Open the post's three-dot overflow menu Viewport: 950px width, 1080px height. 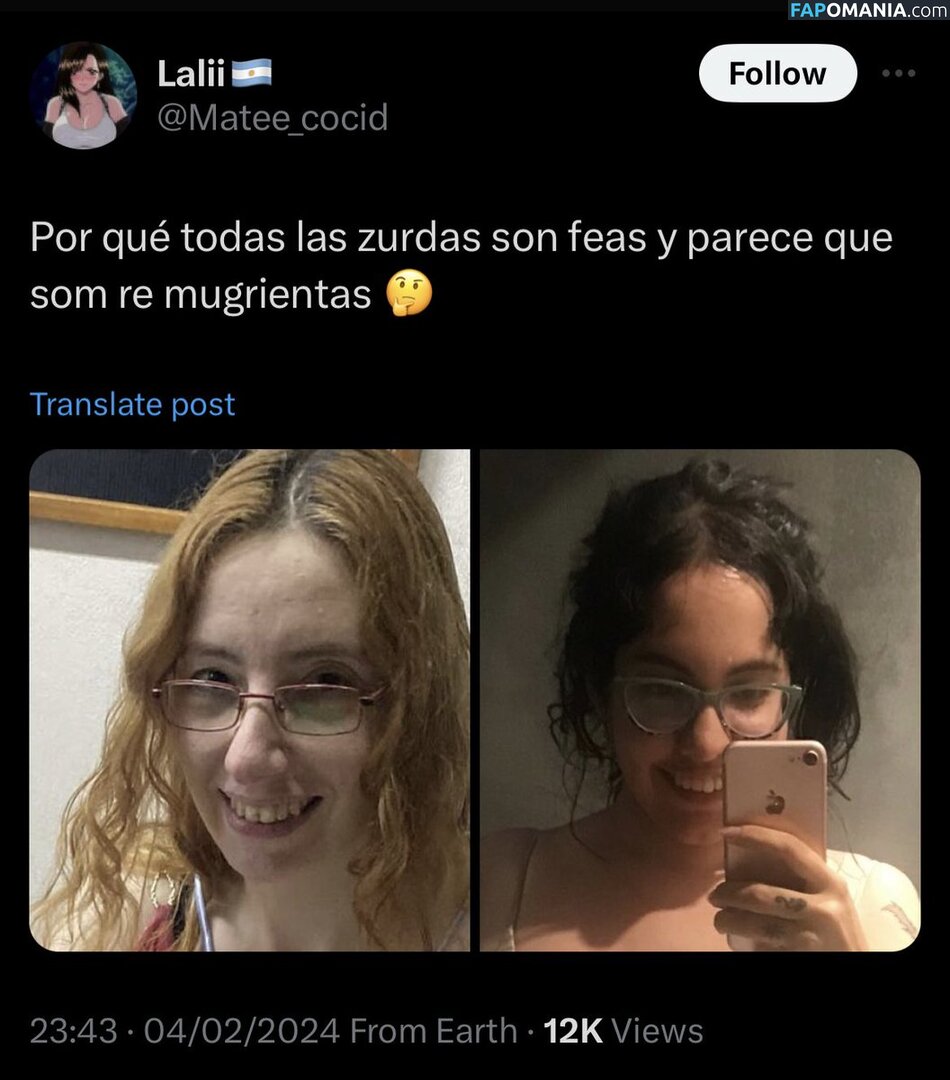pos(898,74)
